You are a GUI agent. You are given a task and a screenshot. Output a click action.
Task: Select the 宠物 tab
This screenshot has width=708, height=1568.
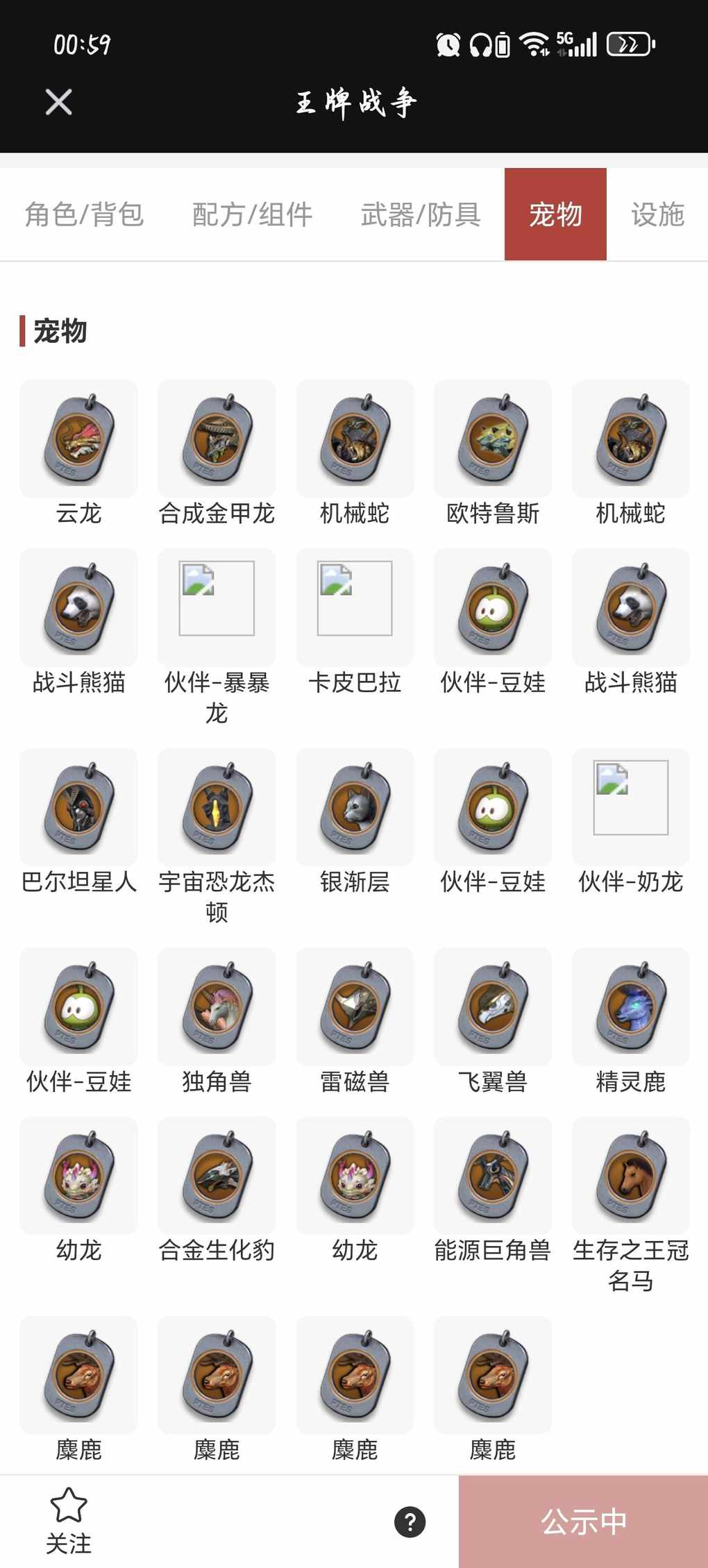[555, 214]
